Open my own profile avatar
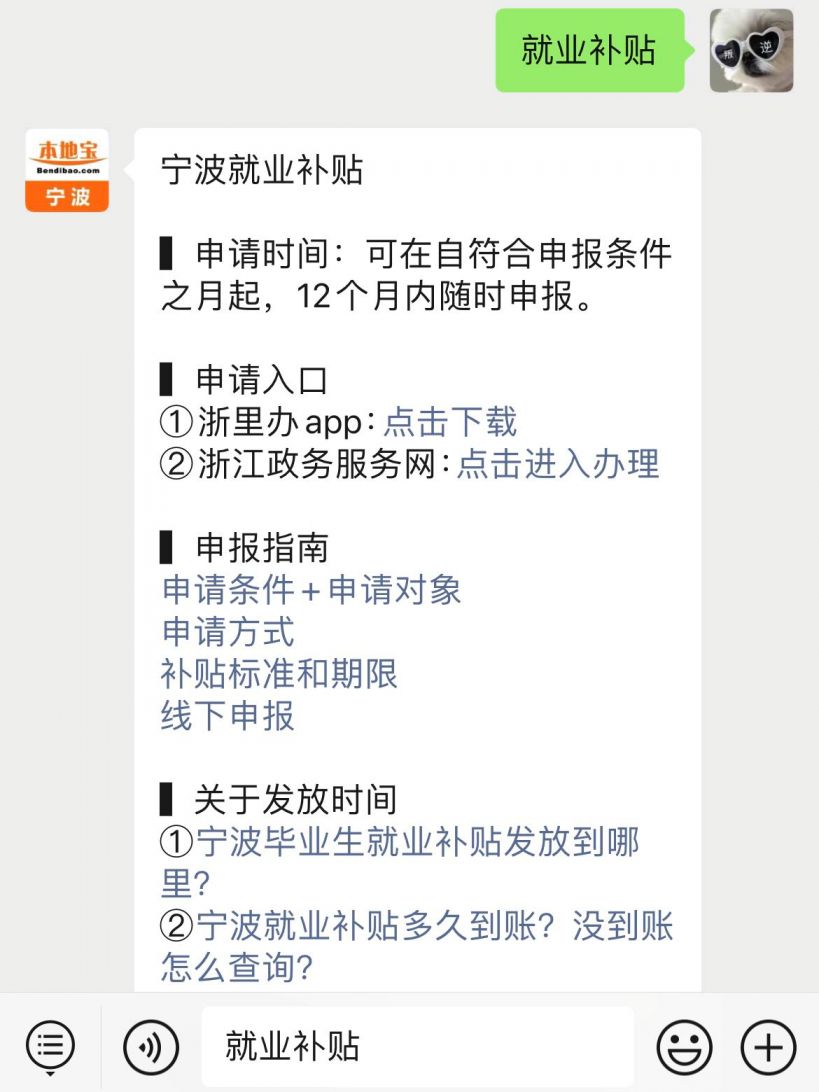This screenshot has width=819, height=1092. (x=751, y=51)
